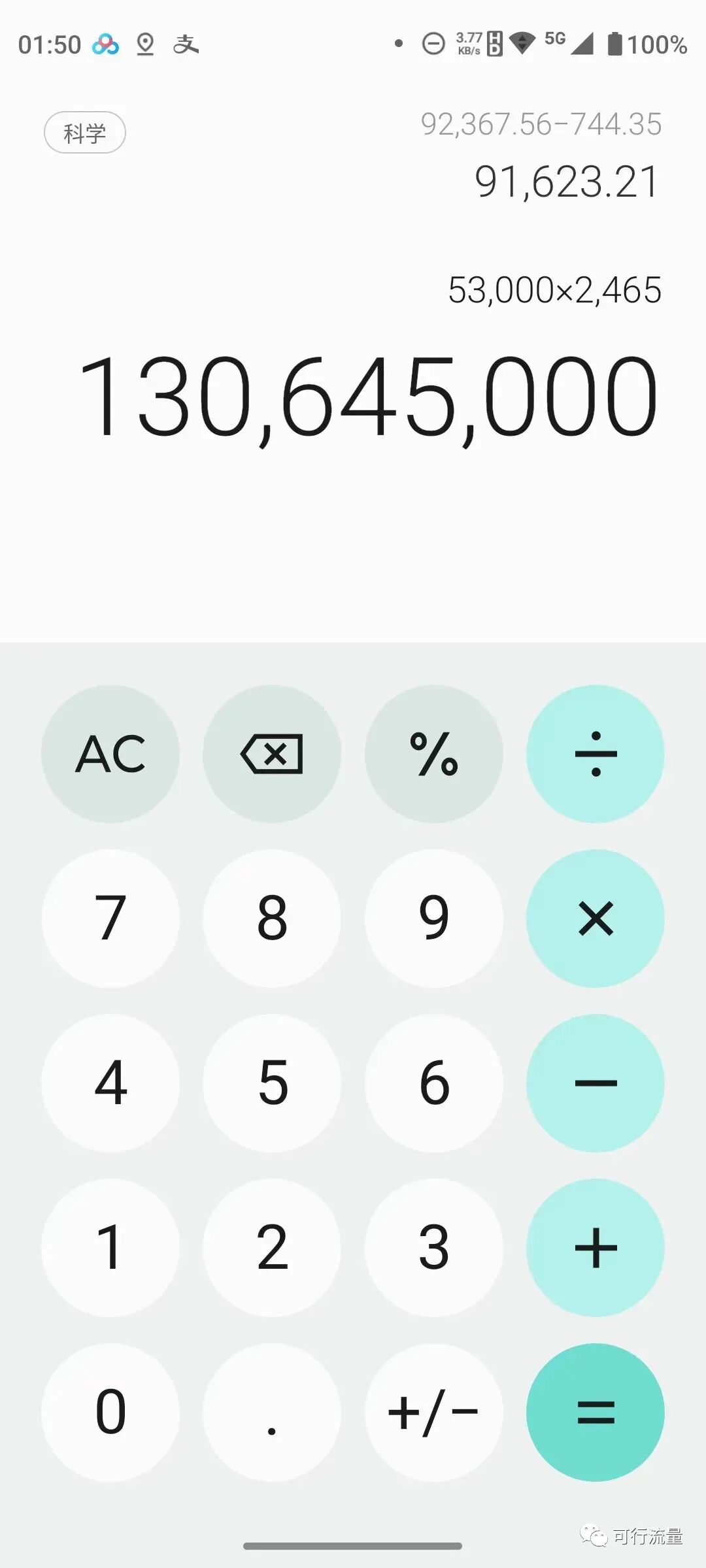Insert a decimal point

(x=272, y=1413)
